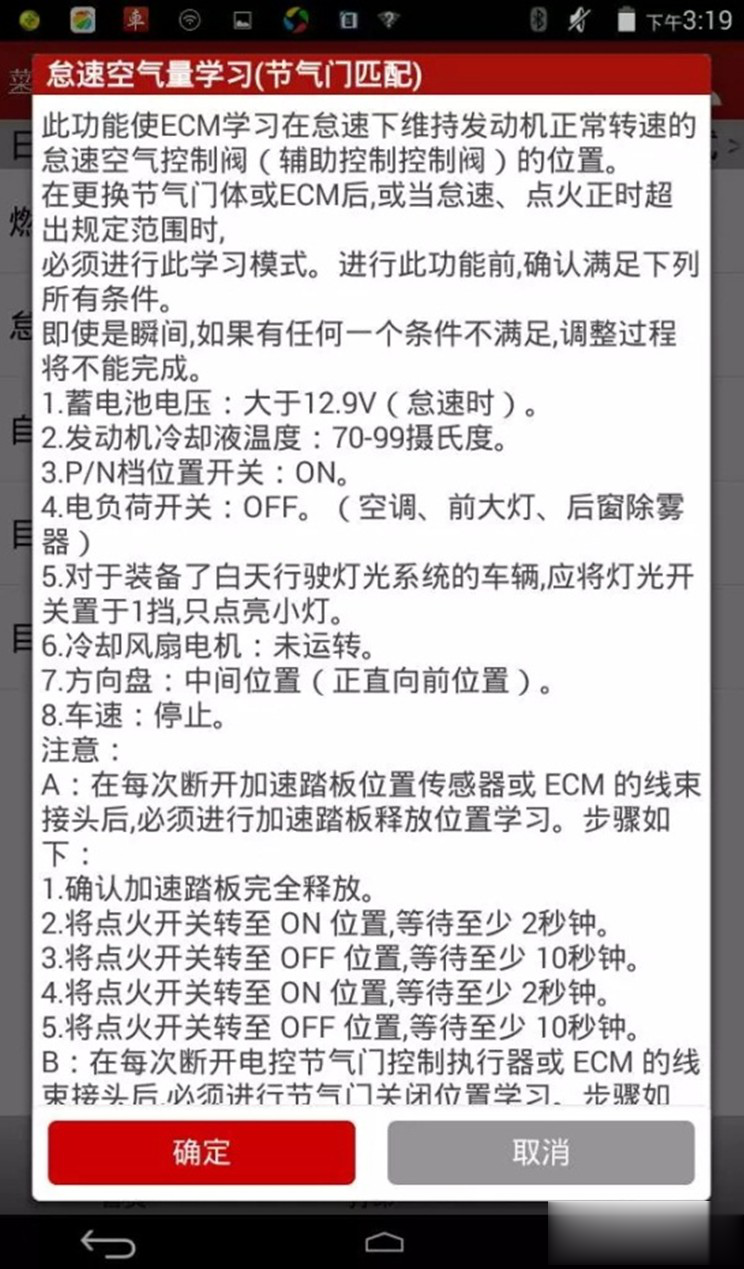Tap the system back button
The image size is (744, 1269).
pos(107,1241)
